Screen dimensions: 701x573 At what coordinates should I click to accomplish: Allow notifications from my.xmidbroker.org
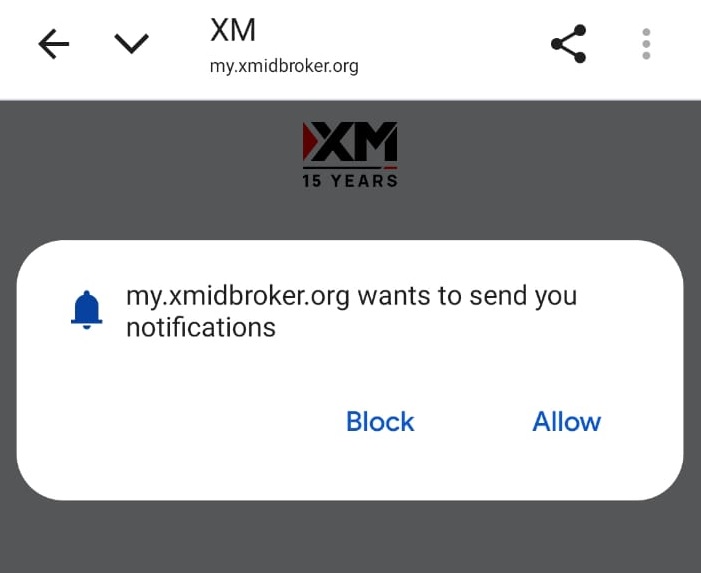566,422
